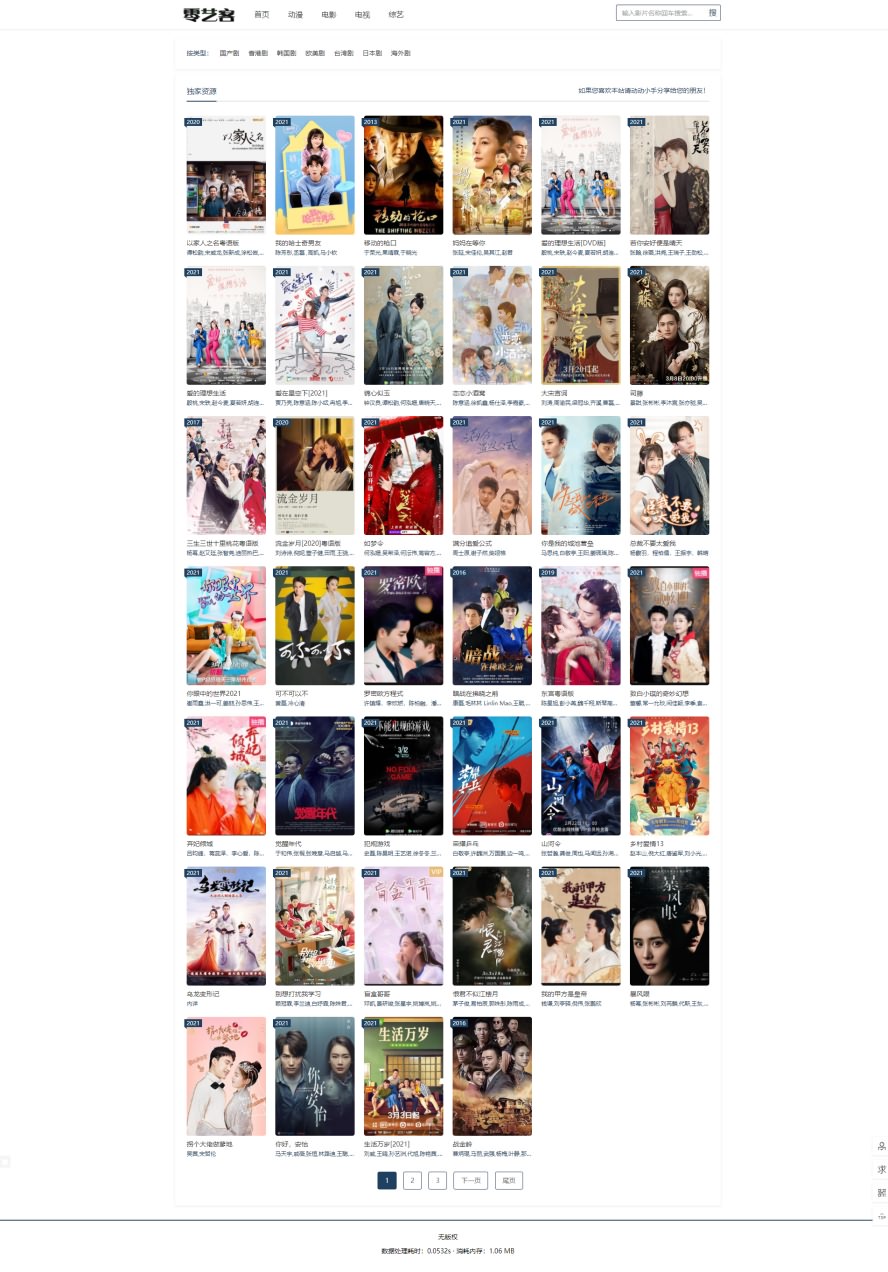Jump to the last page 尾页
Image resolution: width=888 pixels, height=1272 pixels.
click(508, 1180)
